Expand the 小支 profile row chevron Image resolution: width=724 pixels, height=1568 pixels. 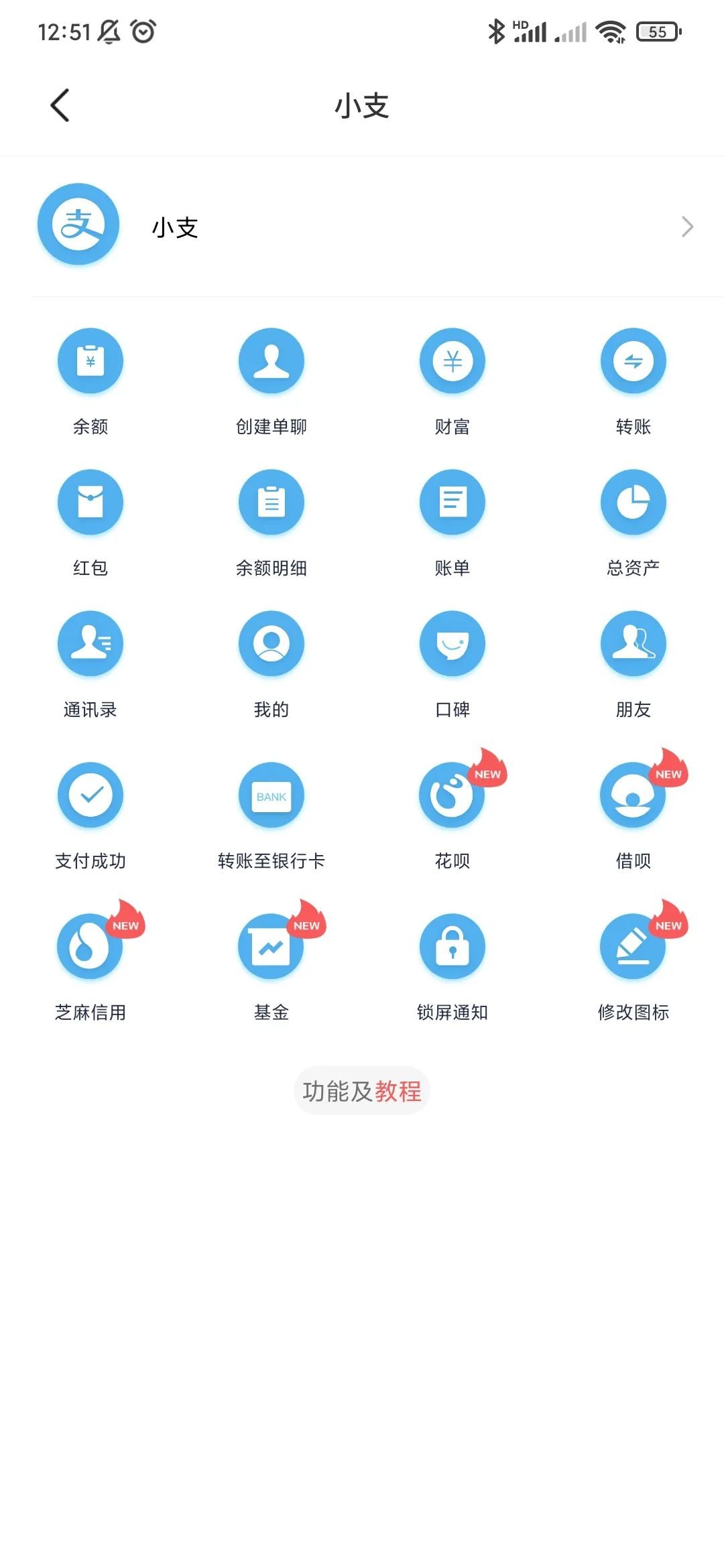tap(687, 227)
